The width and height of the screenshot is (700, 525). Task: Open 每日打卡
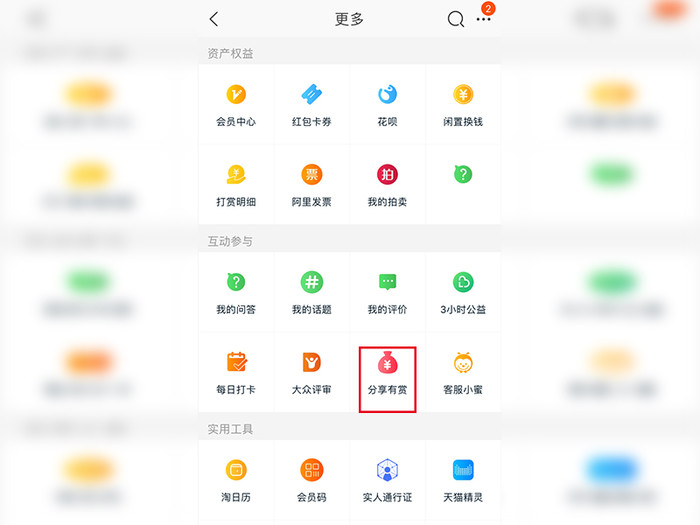pyautogui.click(x=236, y=371)
